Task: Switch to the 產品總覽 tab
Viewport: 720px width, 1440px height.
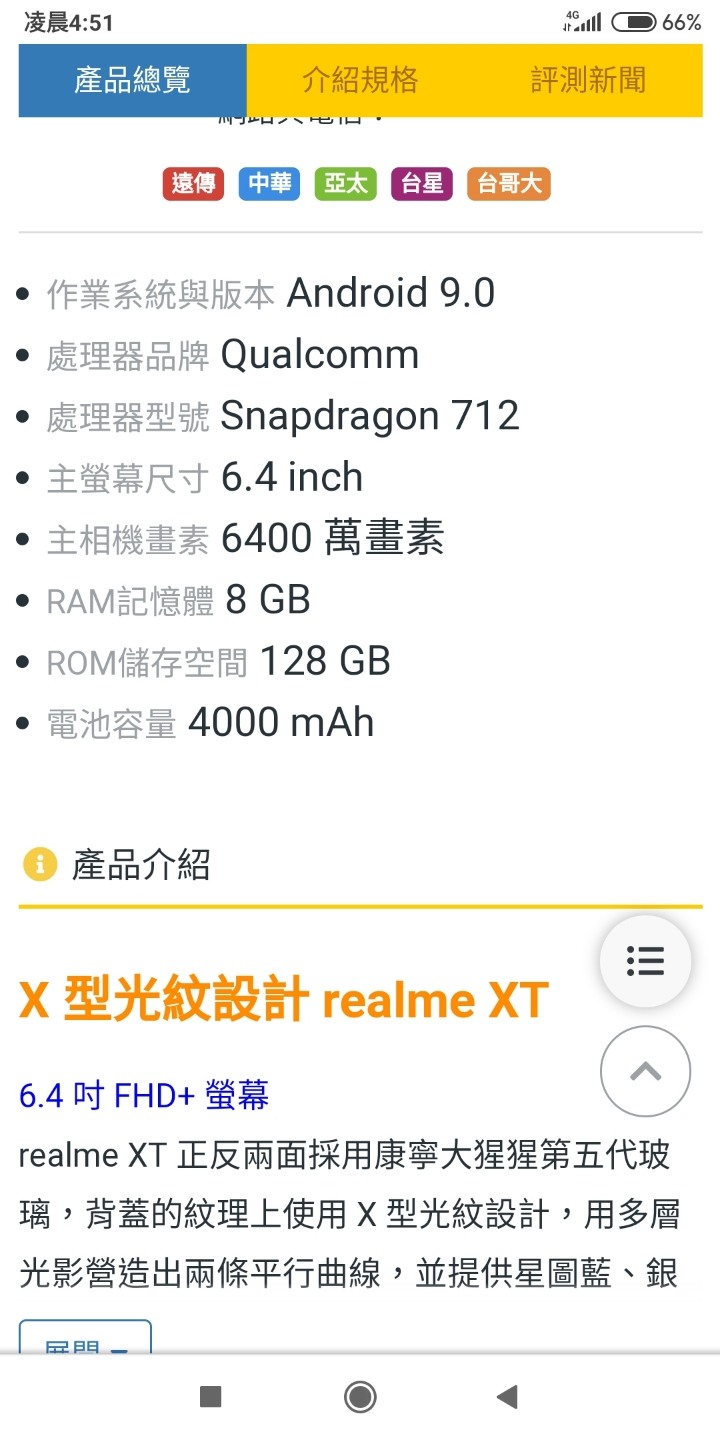Action: [x=132, y=80]
